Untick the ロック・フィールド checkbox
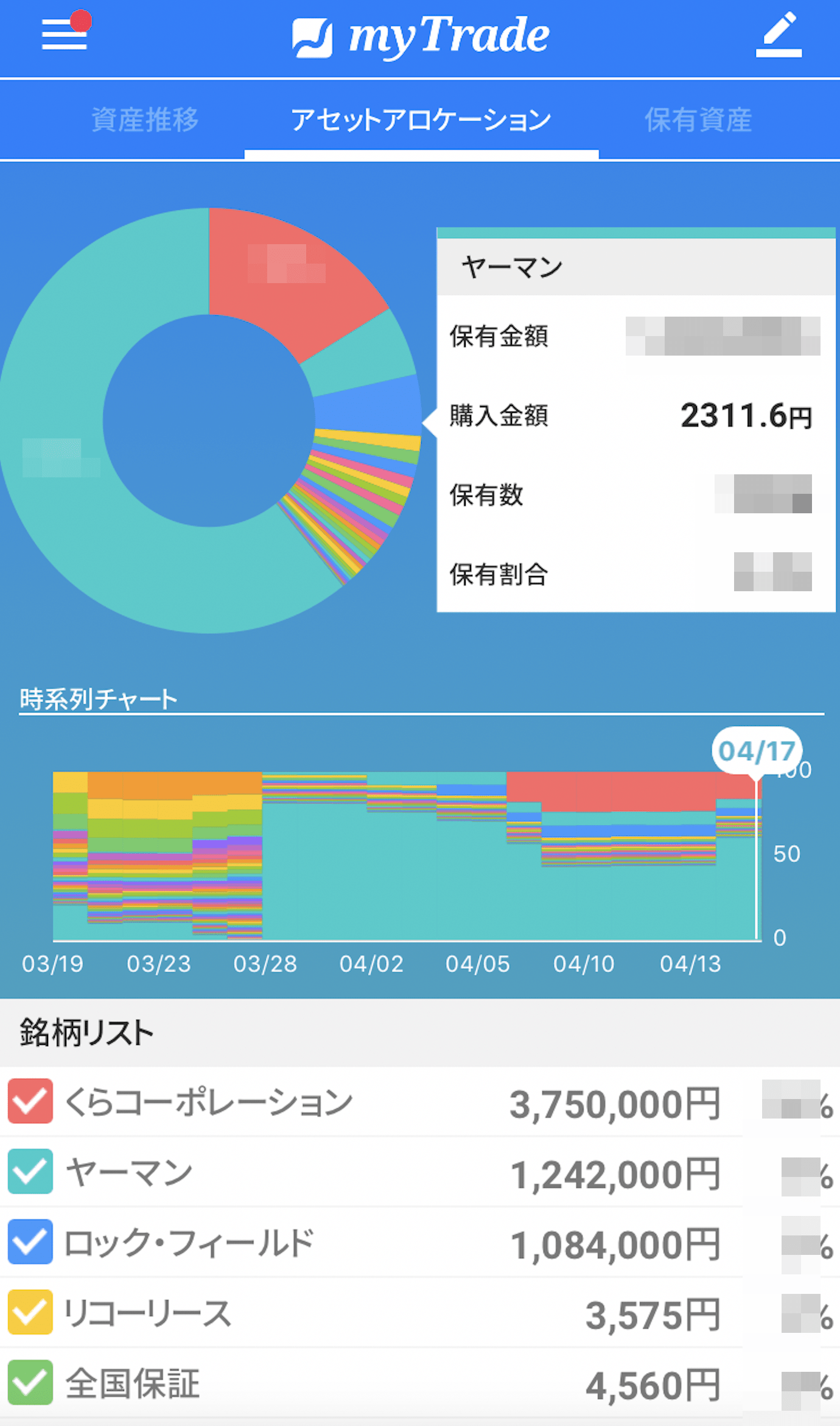The height and width of the screenshot is (1426, 840). click(x=30, y=1242)
